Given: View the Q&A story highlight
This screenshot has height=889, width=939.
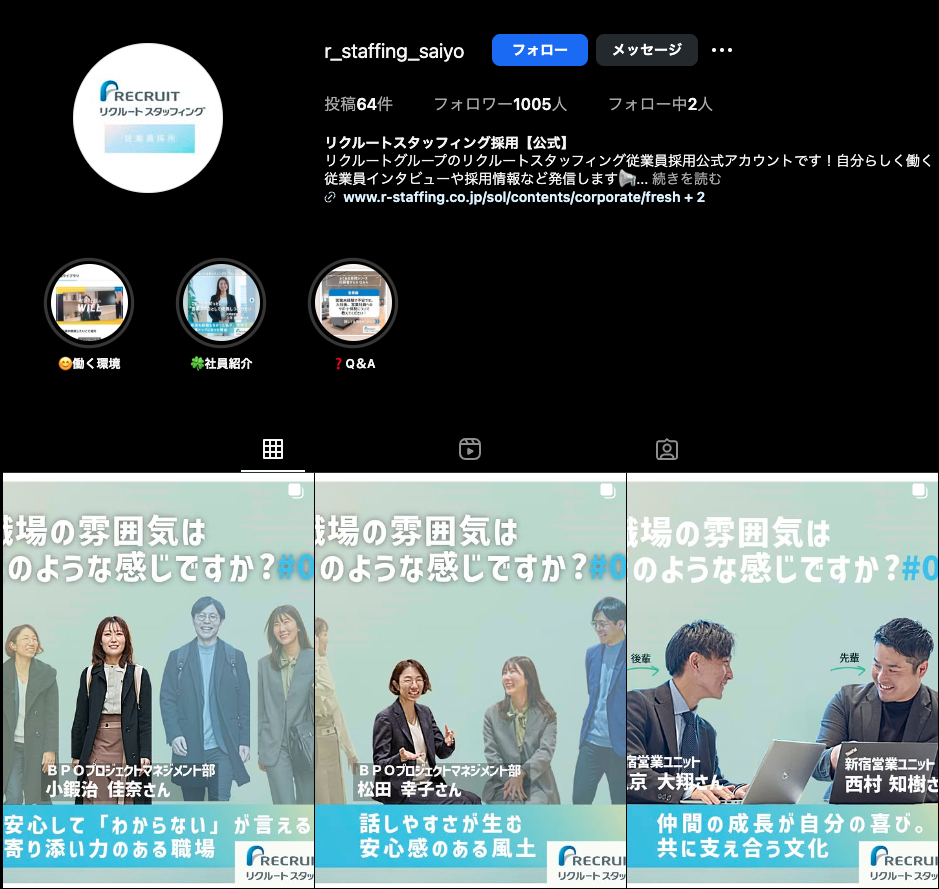Looking at the screenshot, I should click(353, 303).
